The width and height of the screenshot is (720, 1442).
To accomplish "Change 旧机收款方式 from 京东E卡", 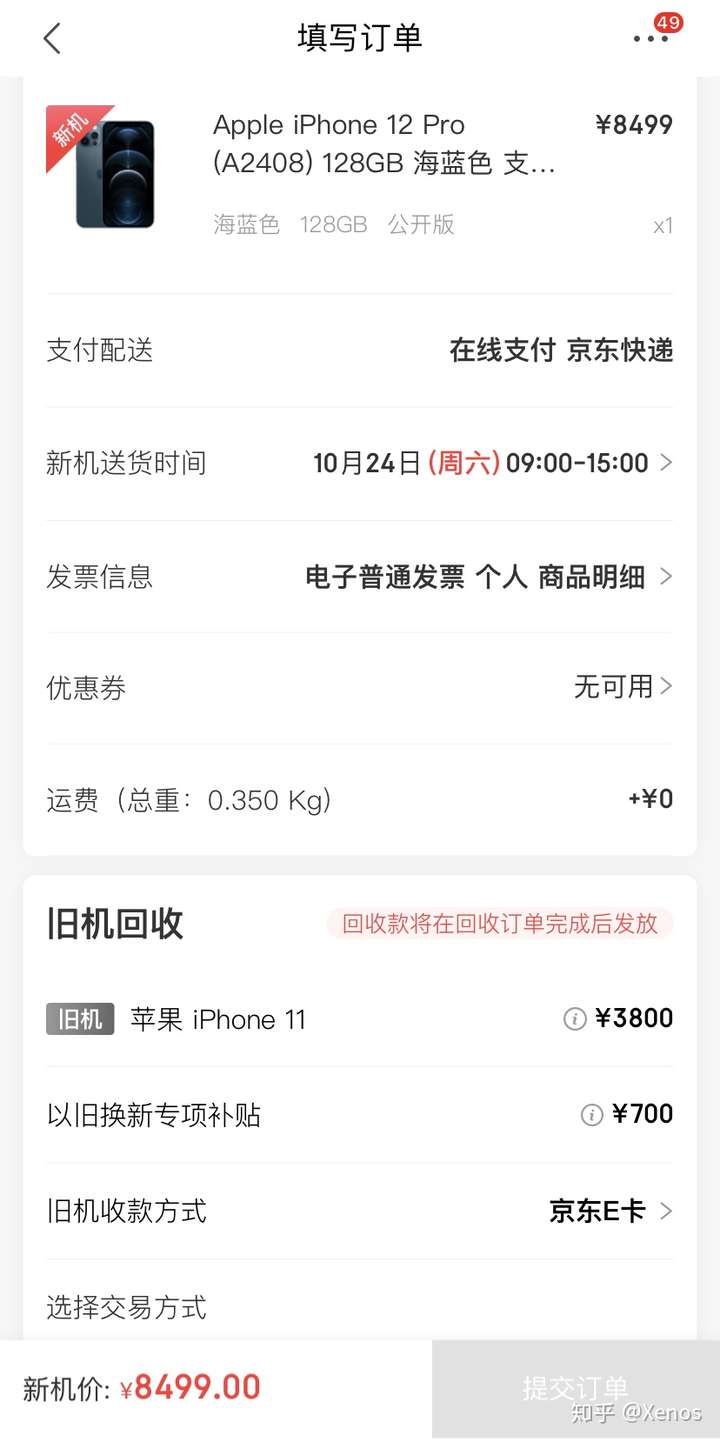I will (610, 1211).
